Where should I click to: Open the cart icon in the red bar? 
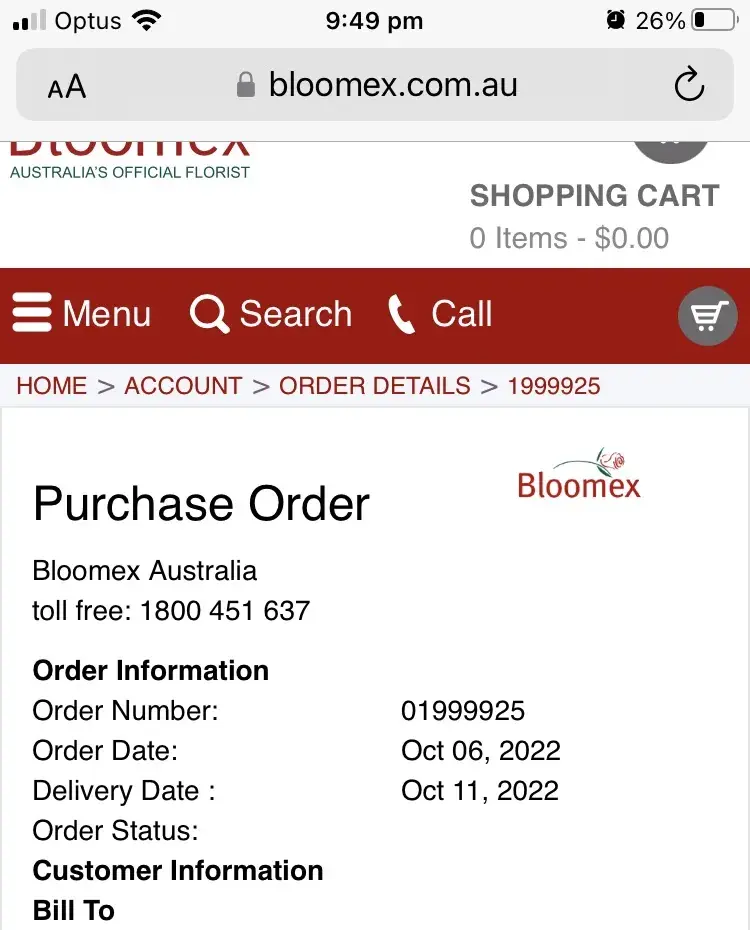(708, 316)
